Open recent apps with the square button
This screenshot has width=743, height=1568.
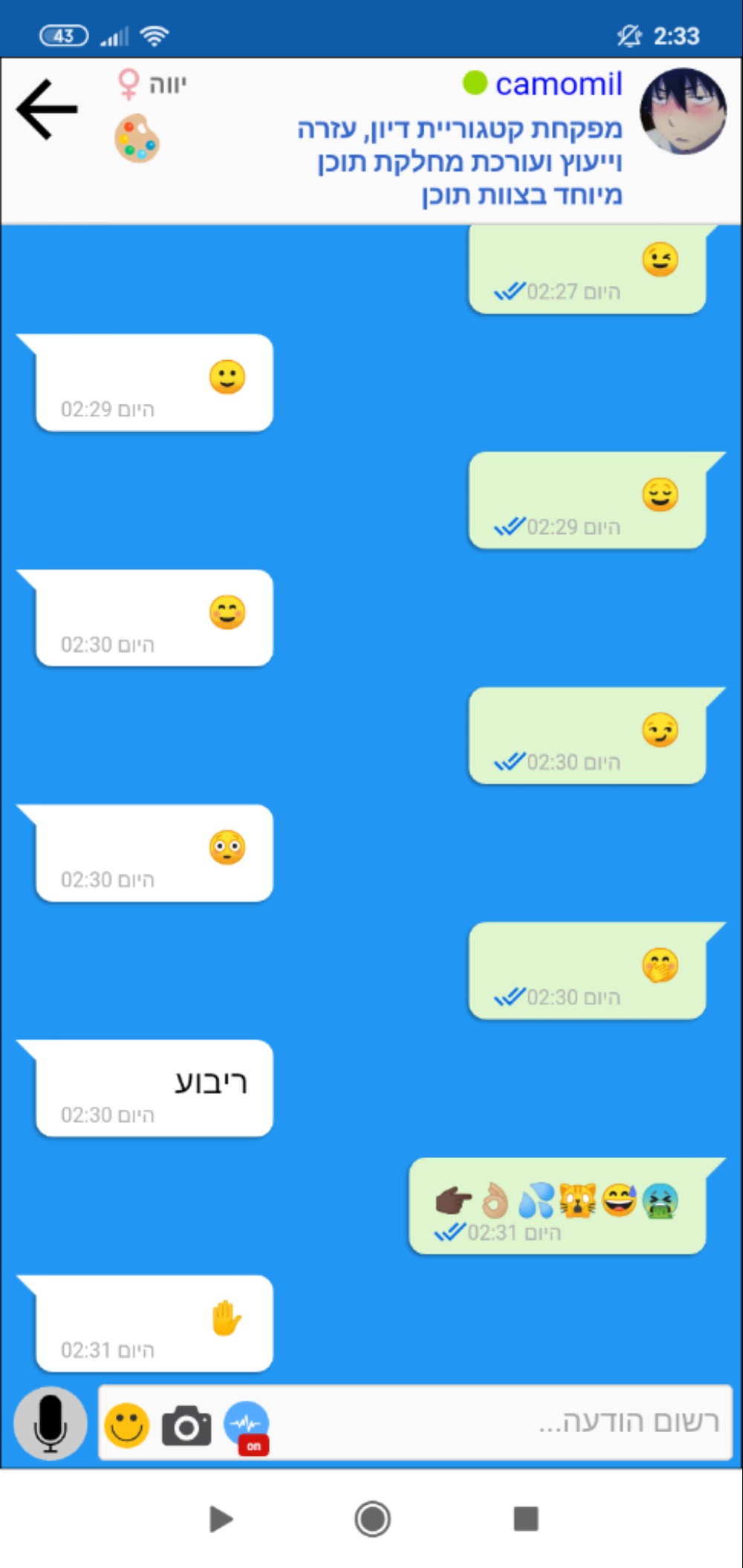pos(525,1518)
